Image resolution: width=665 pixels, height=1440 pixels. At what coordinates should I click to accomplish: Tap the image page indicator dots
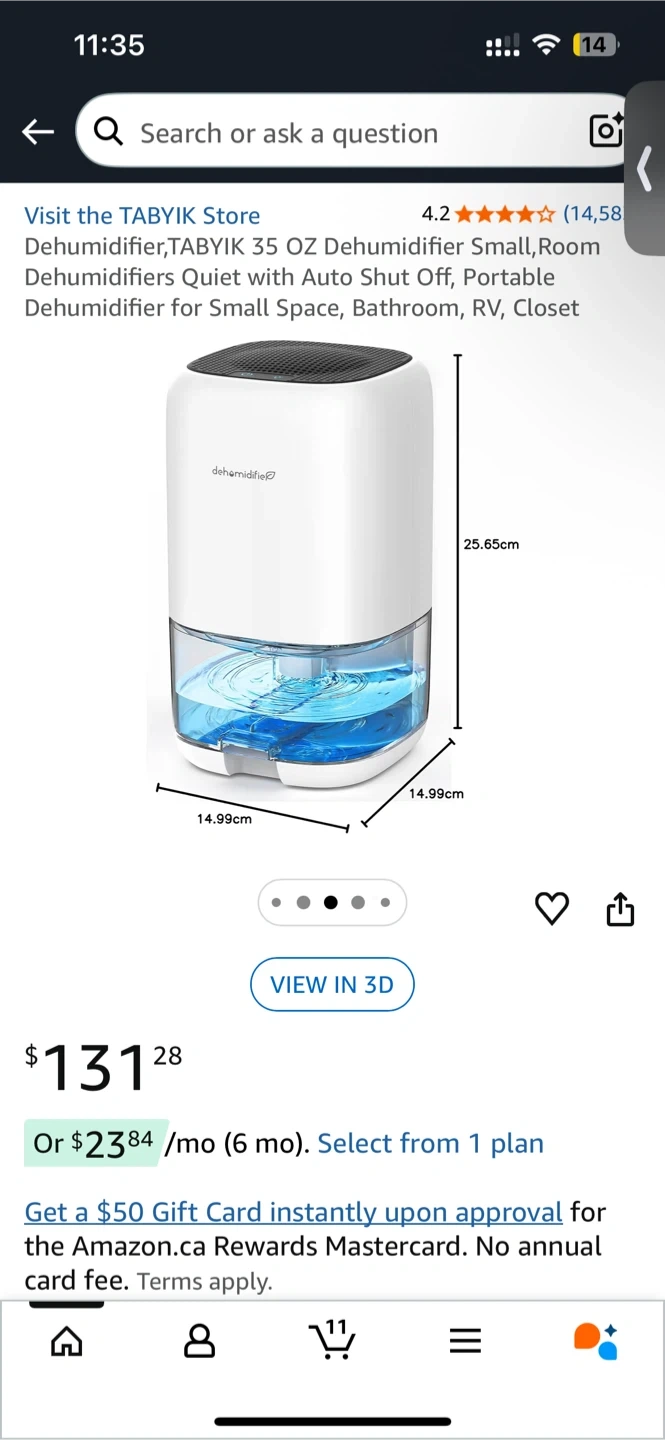pos(331,903)
